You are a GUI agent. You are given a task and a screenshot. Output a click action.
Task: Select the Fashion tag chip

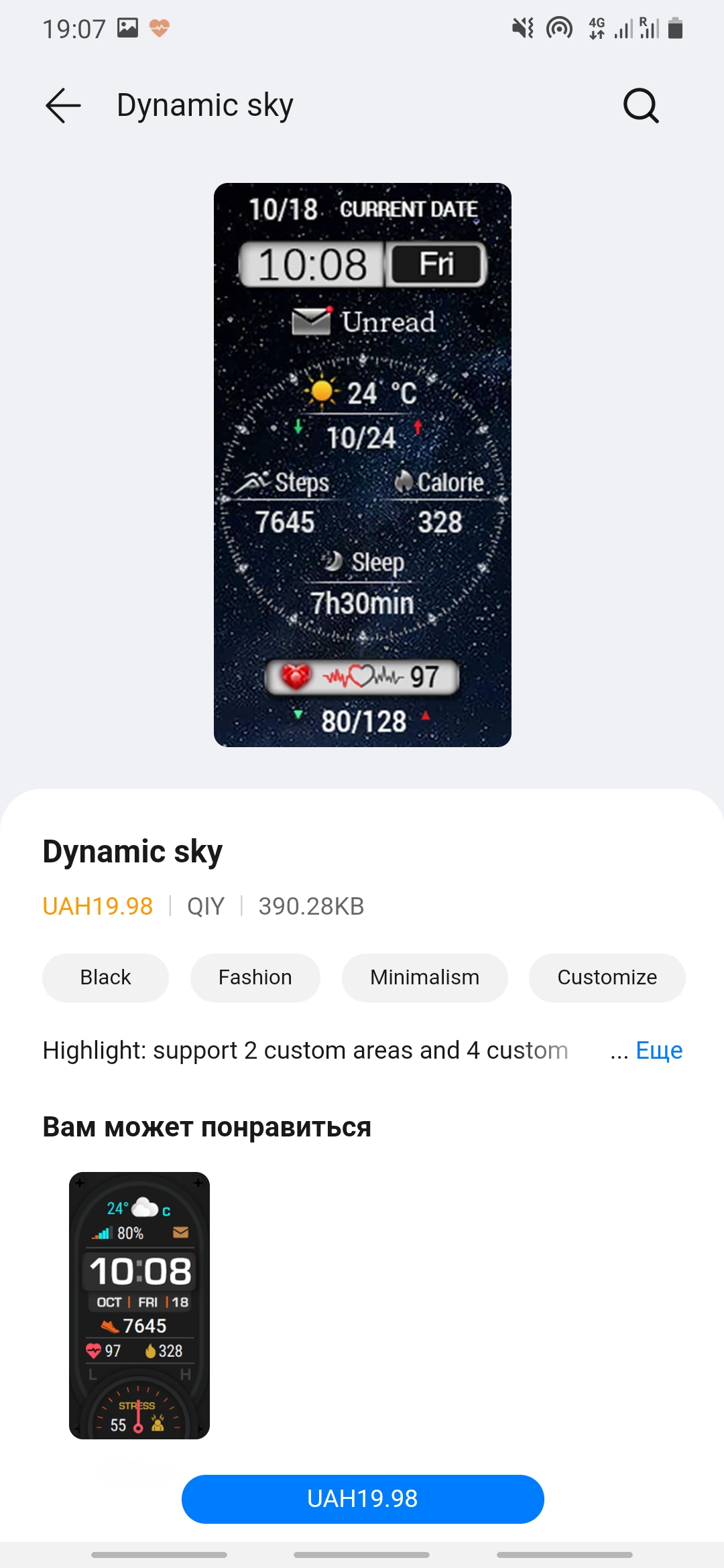pos(255,978)
